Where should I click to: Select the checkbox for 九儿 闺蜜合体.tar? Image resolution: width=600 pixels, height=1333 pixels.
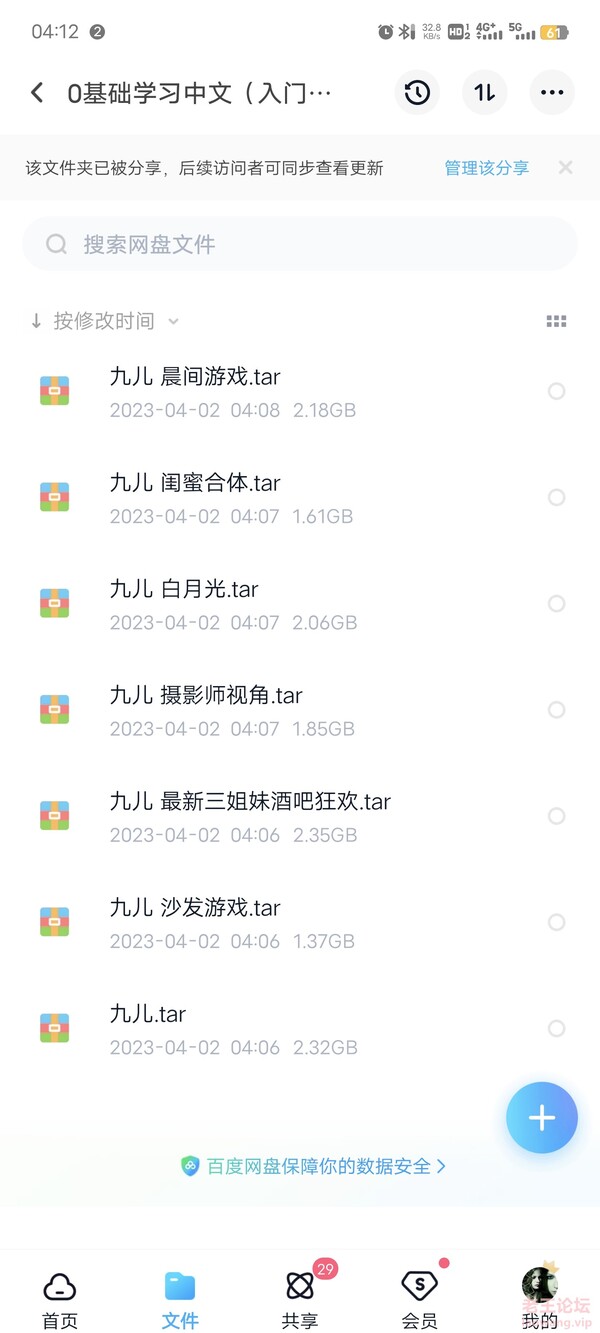coord(557,497)
